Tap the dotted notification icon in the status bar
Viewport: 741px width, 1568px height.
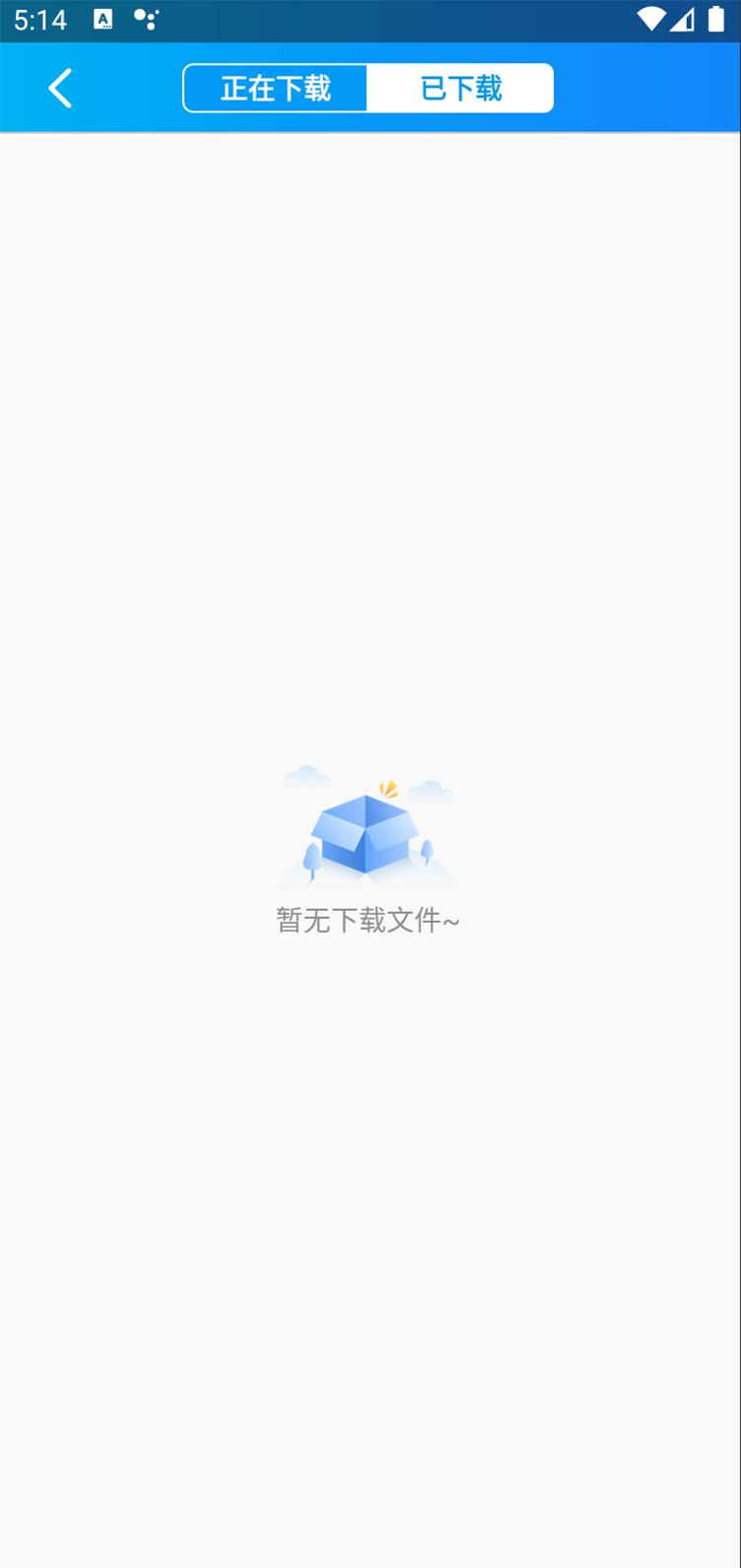tap(147, 20)
